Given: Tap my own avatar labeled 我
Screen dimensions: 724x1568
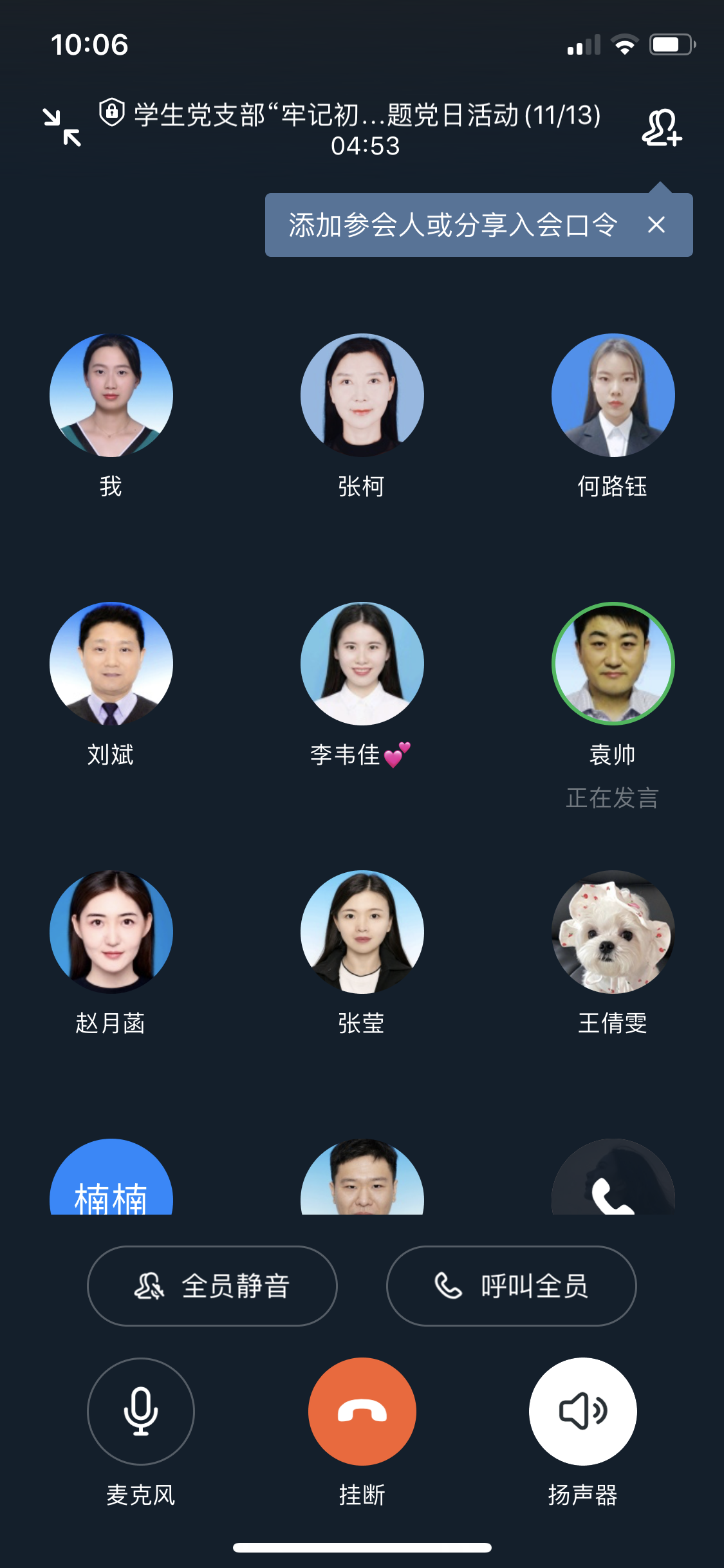Looking at the screenshot, I should [111, 395].
